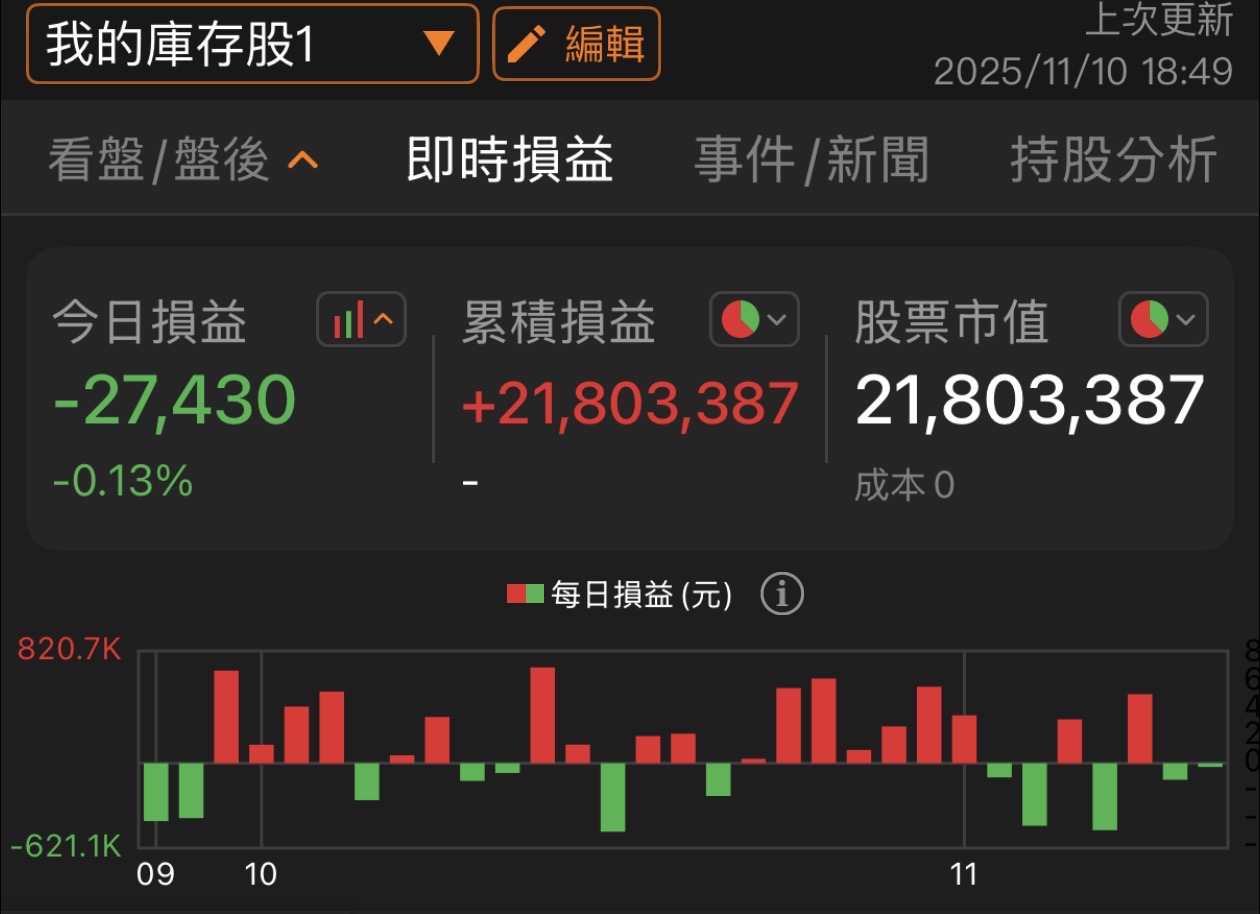
Task: Tap the 編輯 edit button
Action: tap(576, 44)
